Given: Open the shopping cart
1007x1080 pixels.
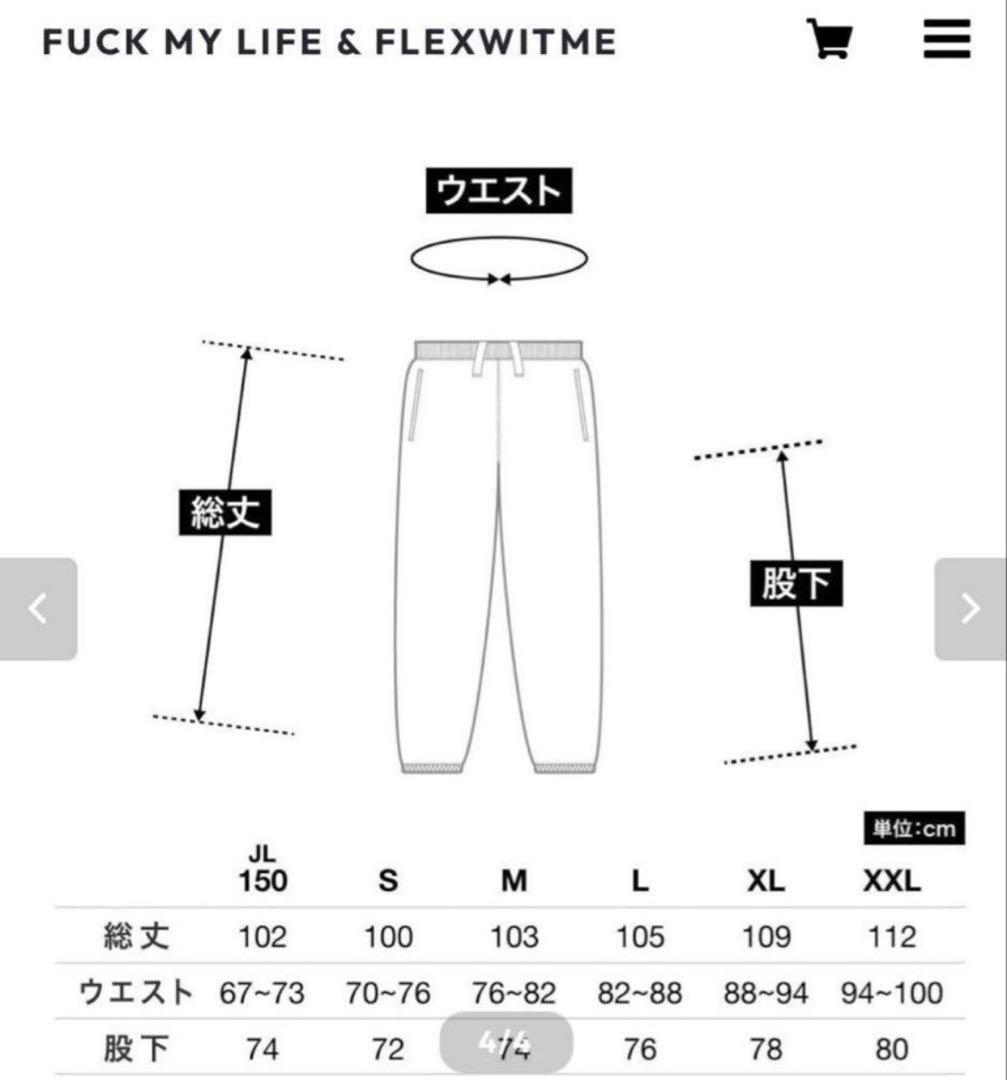Looking at the screenshot, I should (x=829, y=41).
